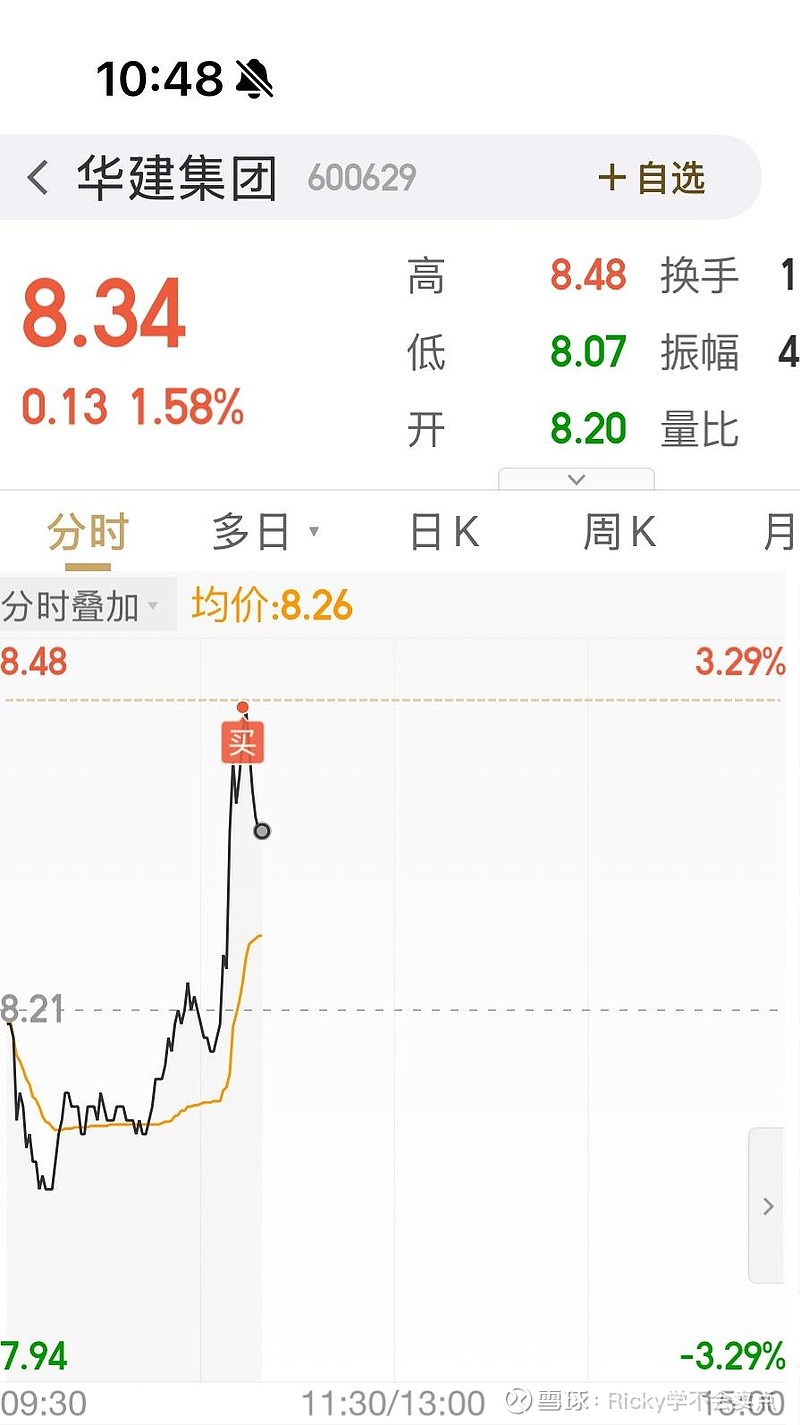Tap the 买 buy marker on chart
800x1425 pixels.
[242, 743]
